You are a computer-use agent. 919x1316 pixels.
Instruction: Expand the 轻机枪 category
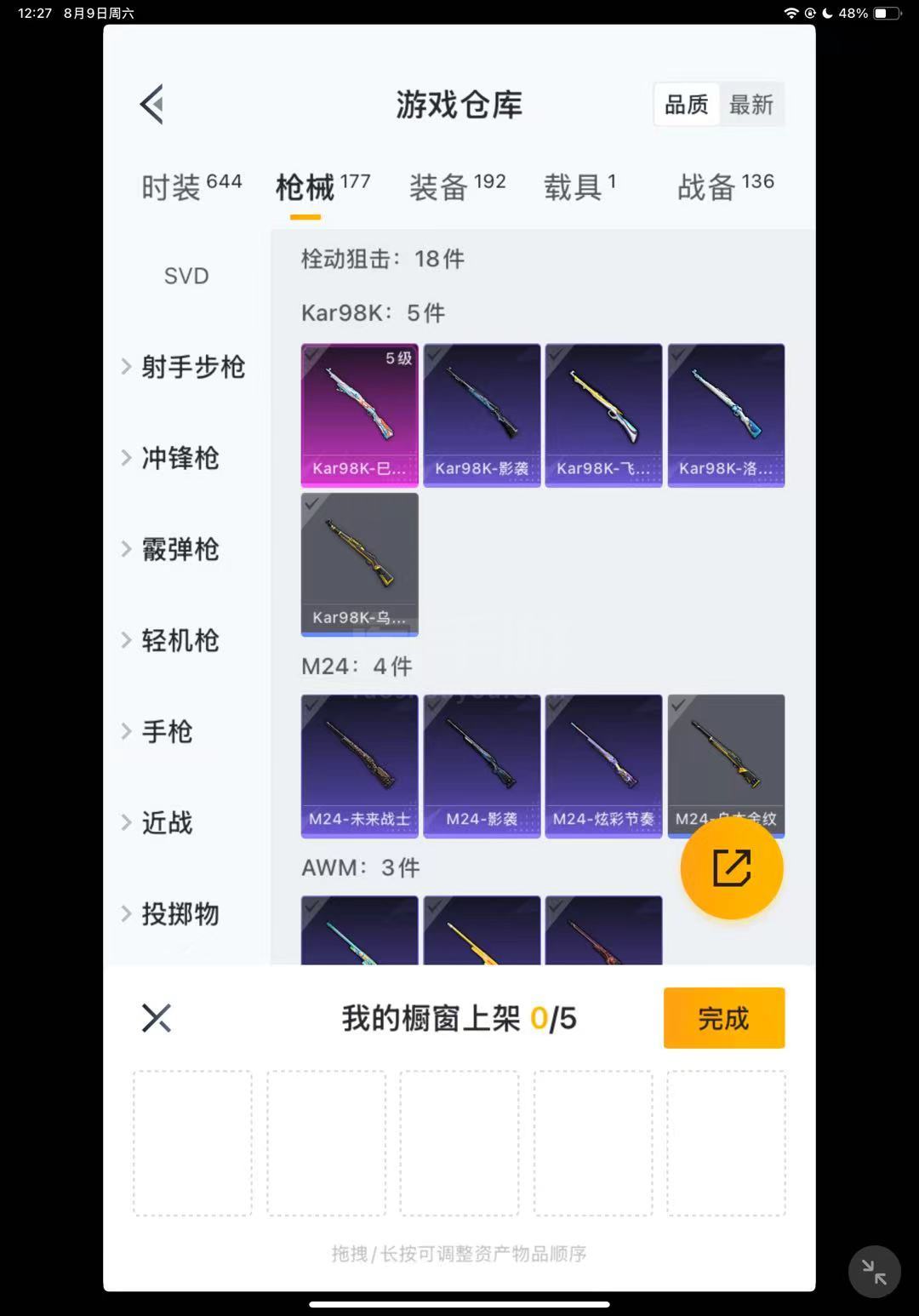click(x=171, y=640)
